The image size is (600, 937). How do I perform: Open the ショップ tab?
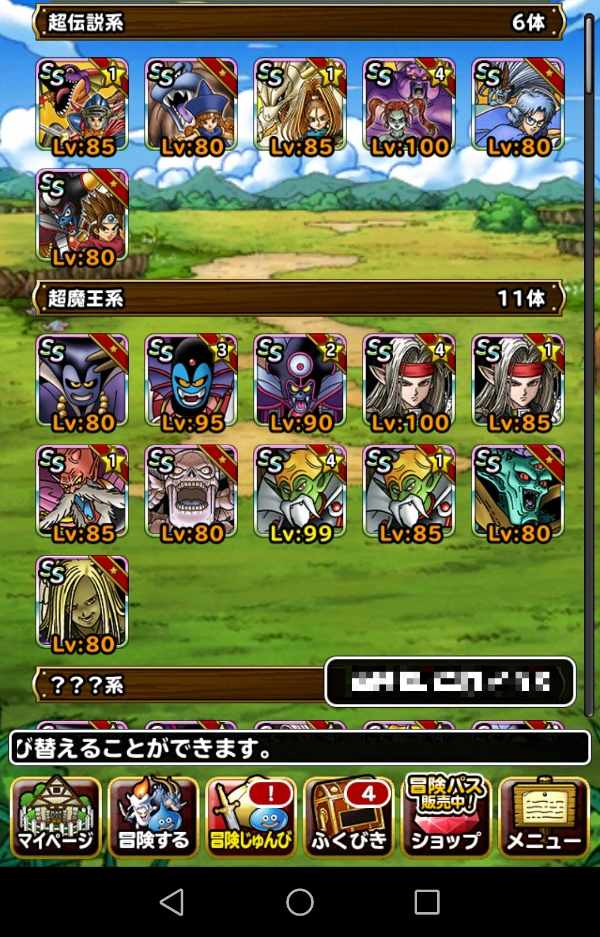coord(446,817)
